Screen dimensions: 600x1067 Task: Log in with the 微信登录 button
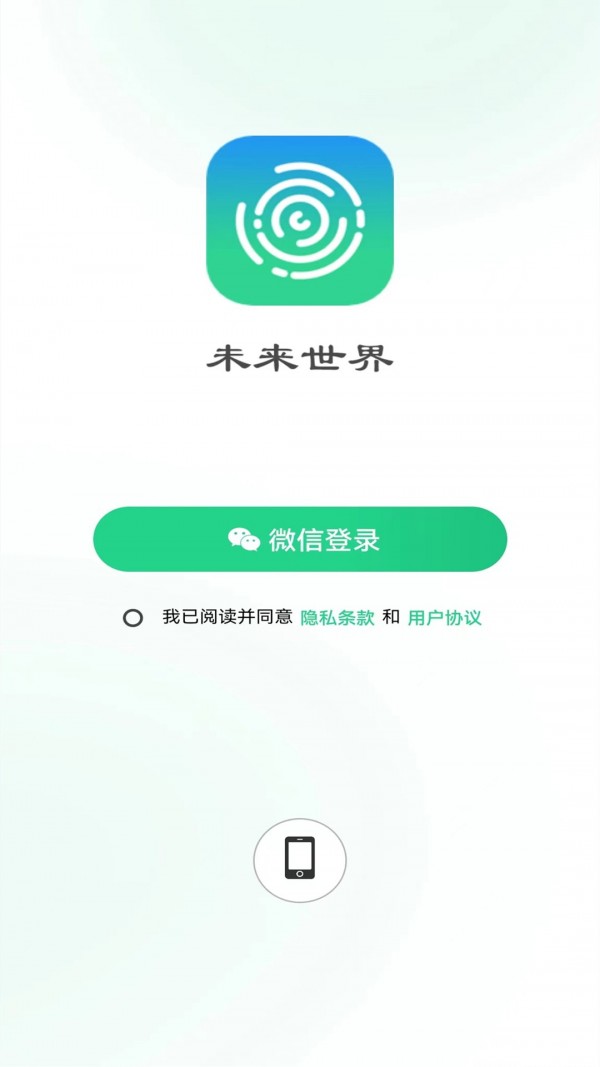tap(300, 540)
